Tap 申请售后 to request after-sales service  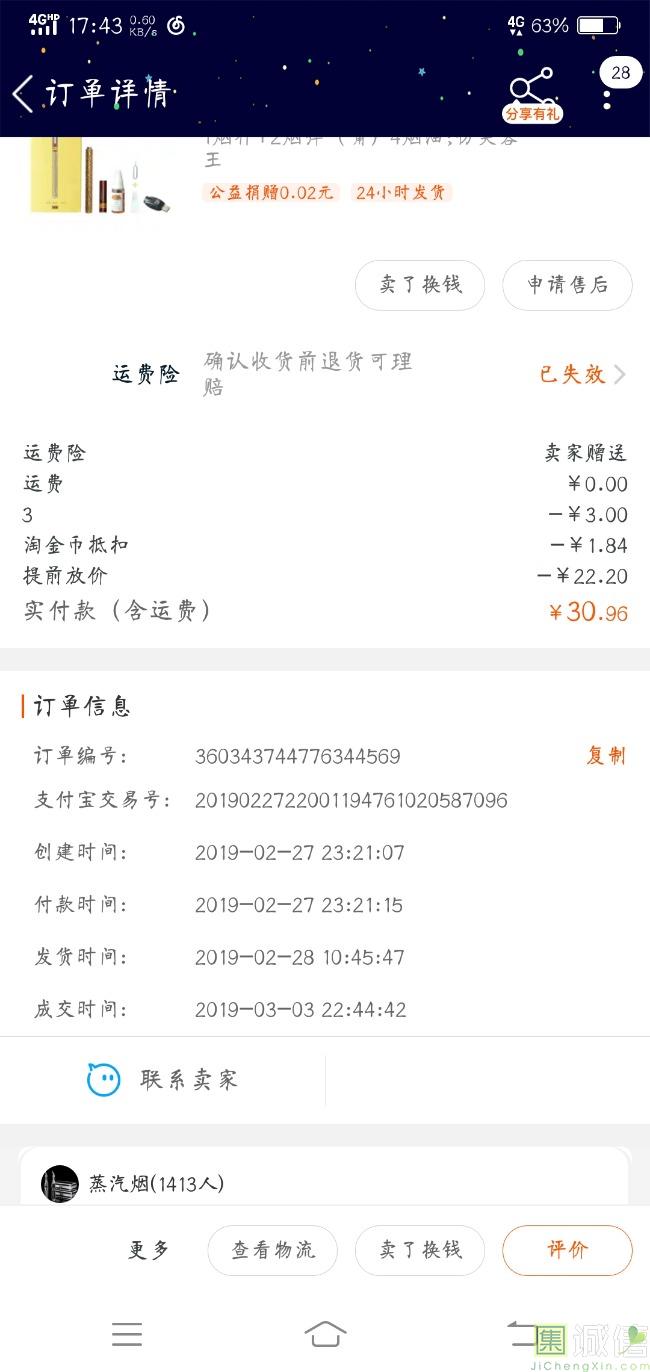[x=567, y=285]
